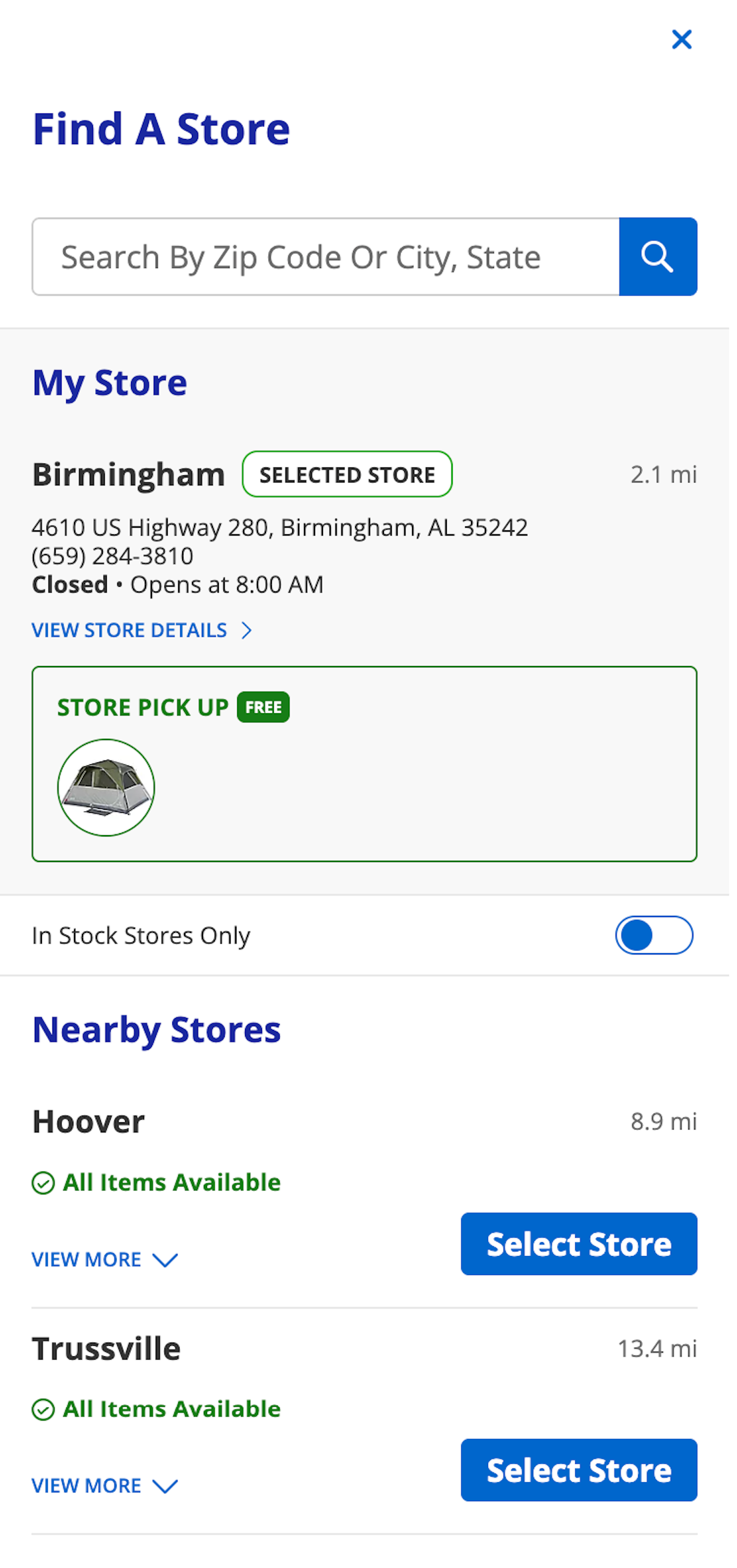
Task: Click the Selected Store badge beside Birmingham
Action: (x=346, y=474)
